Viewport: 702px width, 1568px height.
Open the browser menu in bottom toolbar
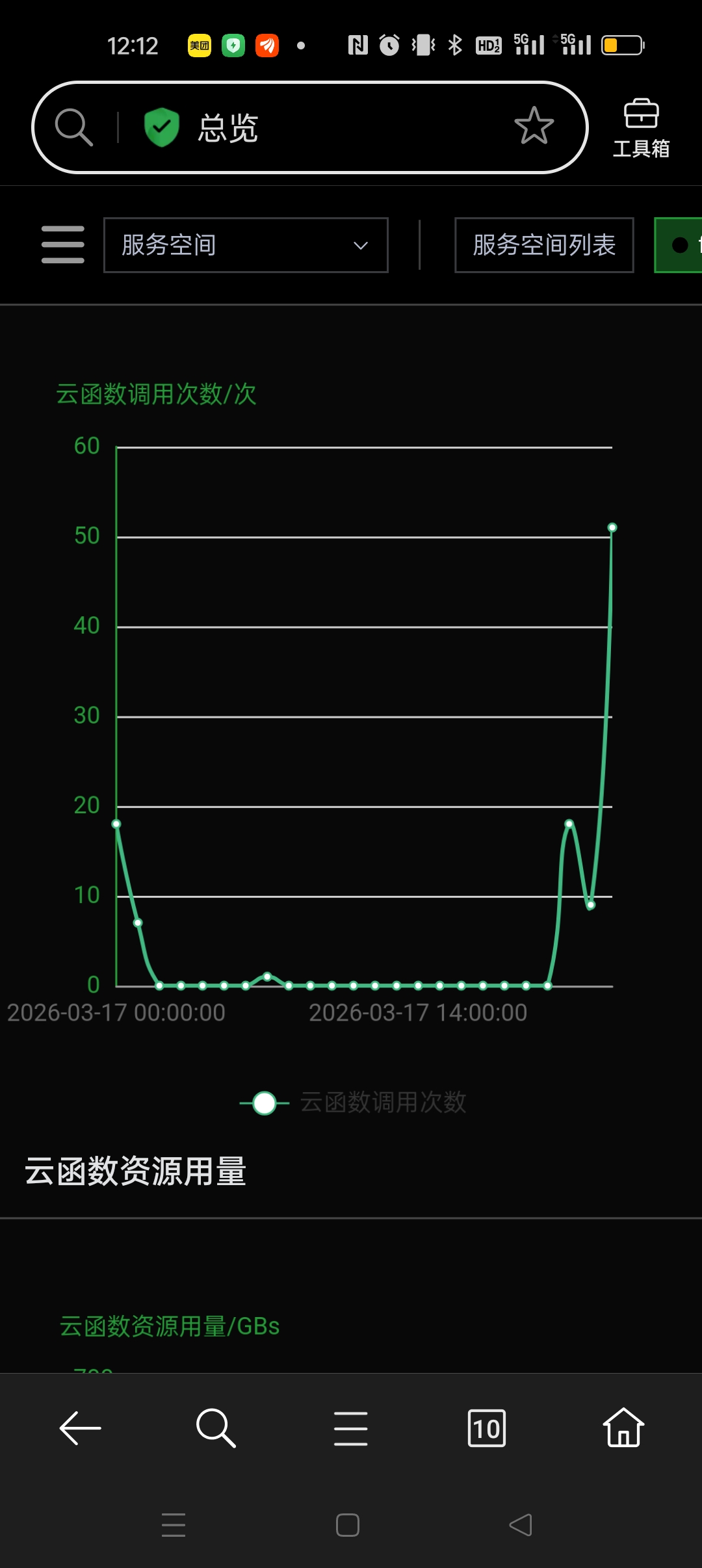tap(351, 1428)
